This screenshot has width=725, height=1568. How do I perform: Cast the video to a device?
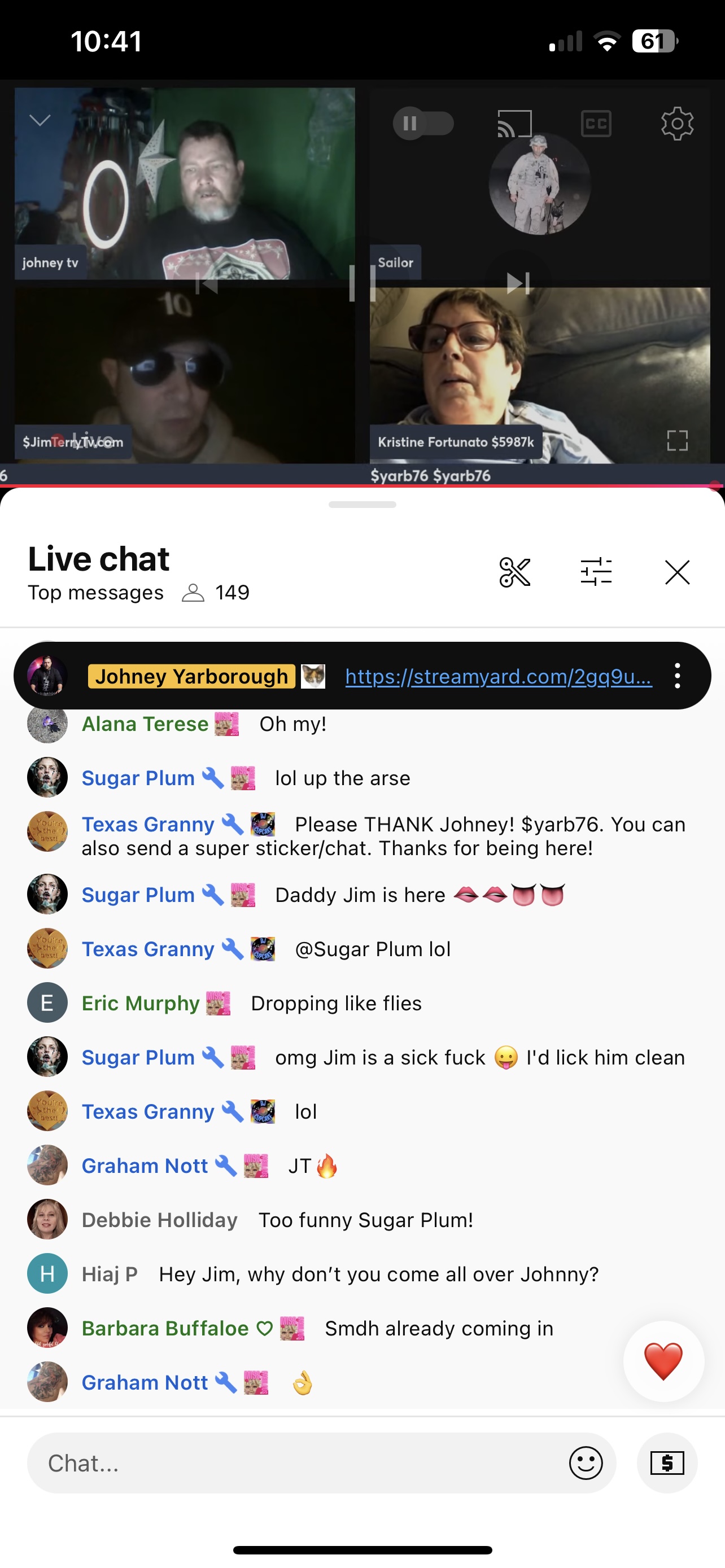coord(514,124)
